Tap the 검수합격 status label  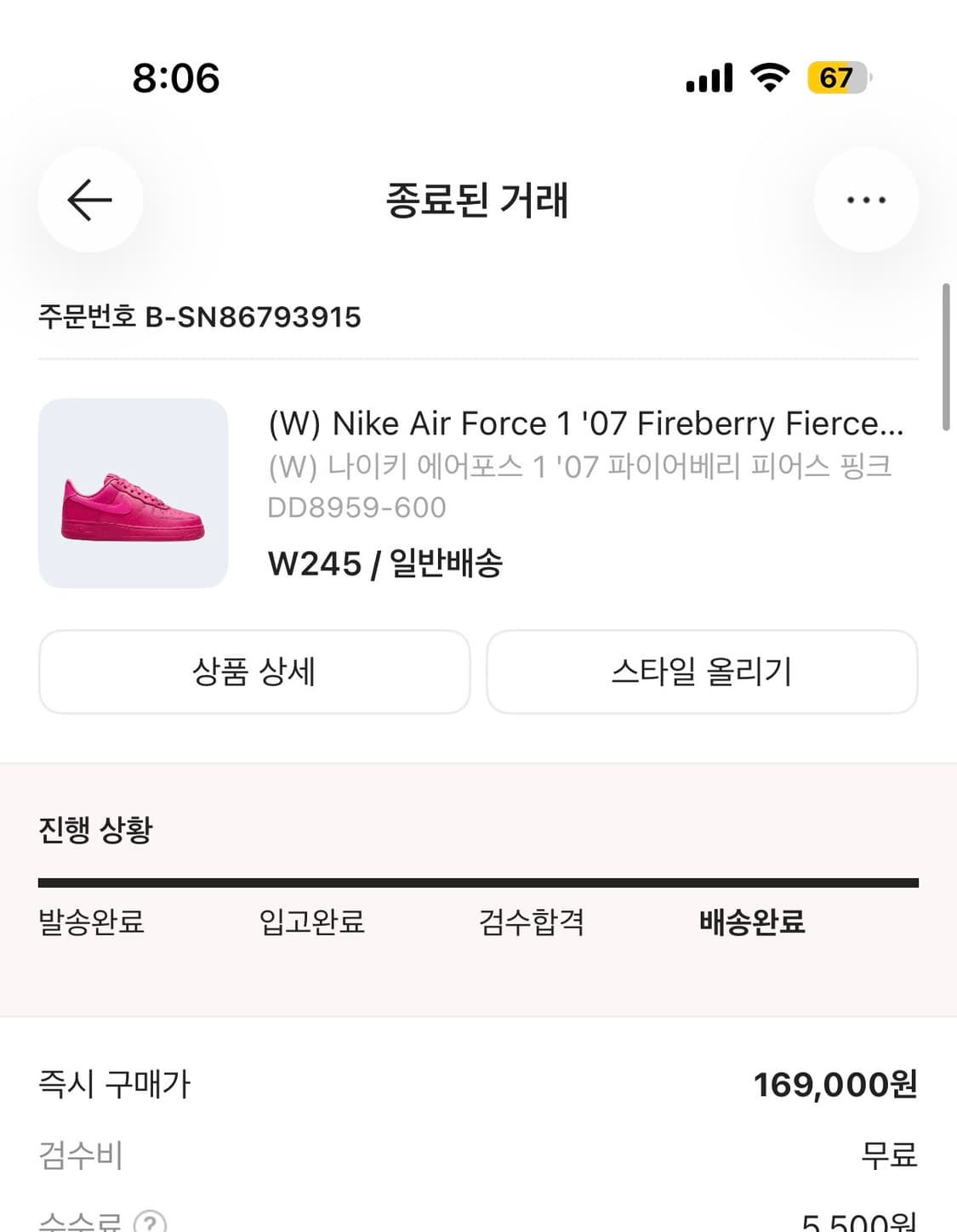tap(532, 921)
